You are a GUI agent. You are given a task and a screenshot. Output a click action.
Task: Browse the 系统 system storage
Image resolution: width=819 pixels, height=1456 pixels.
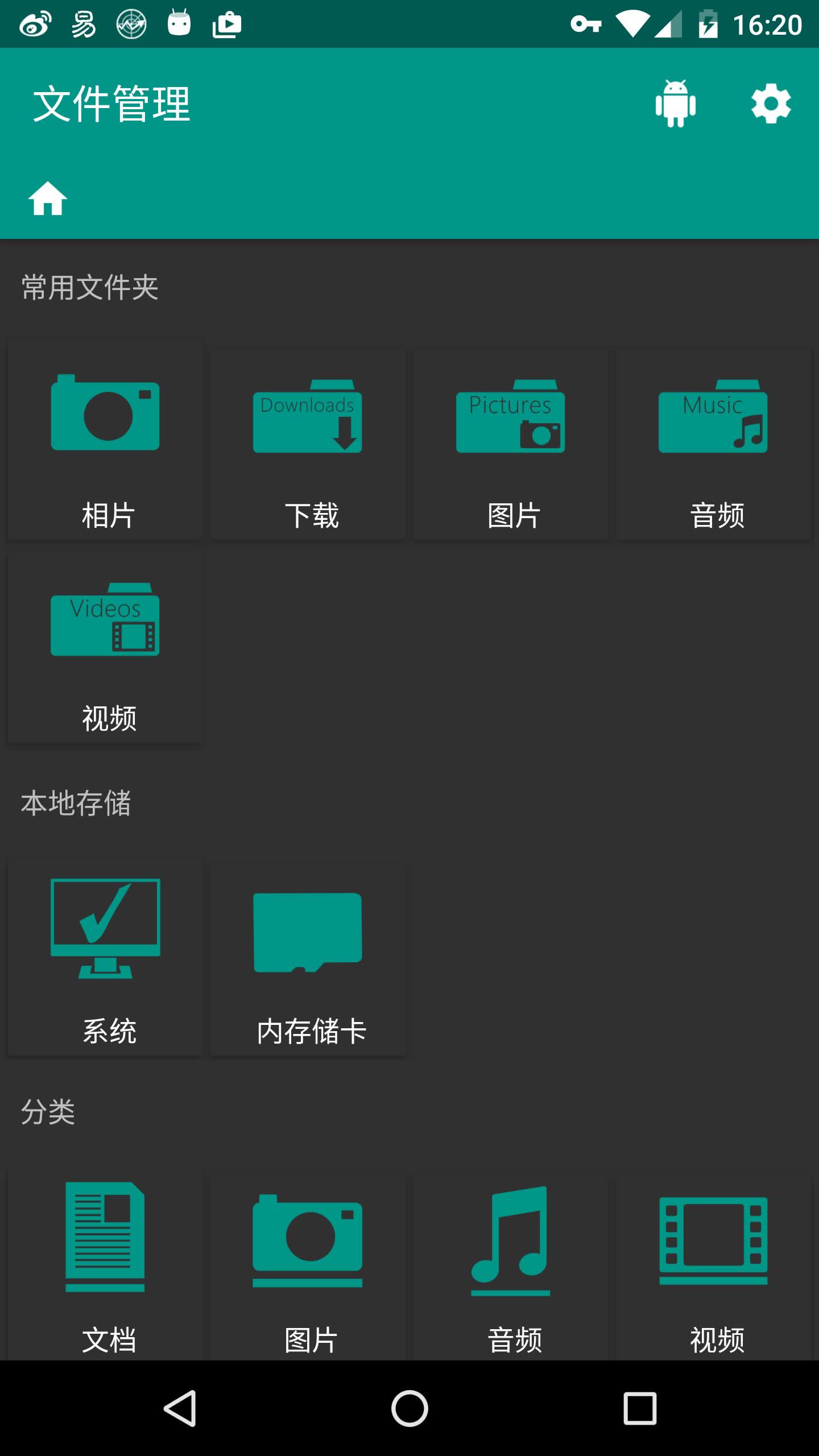point(106,958)
